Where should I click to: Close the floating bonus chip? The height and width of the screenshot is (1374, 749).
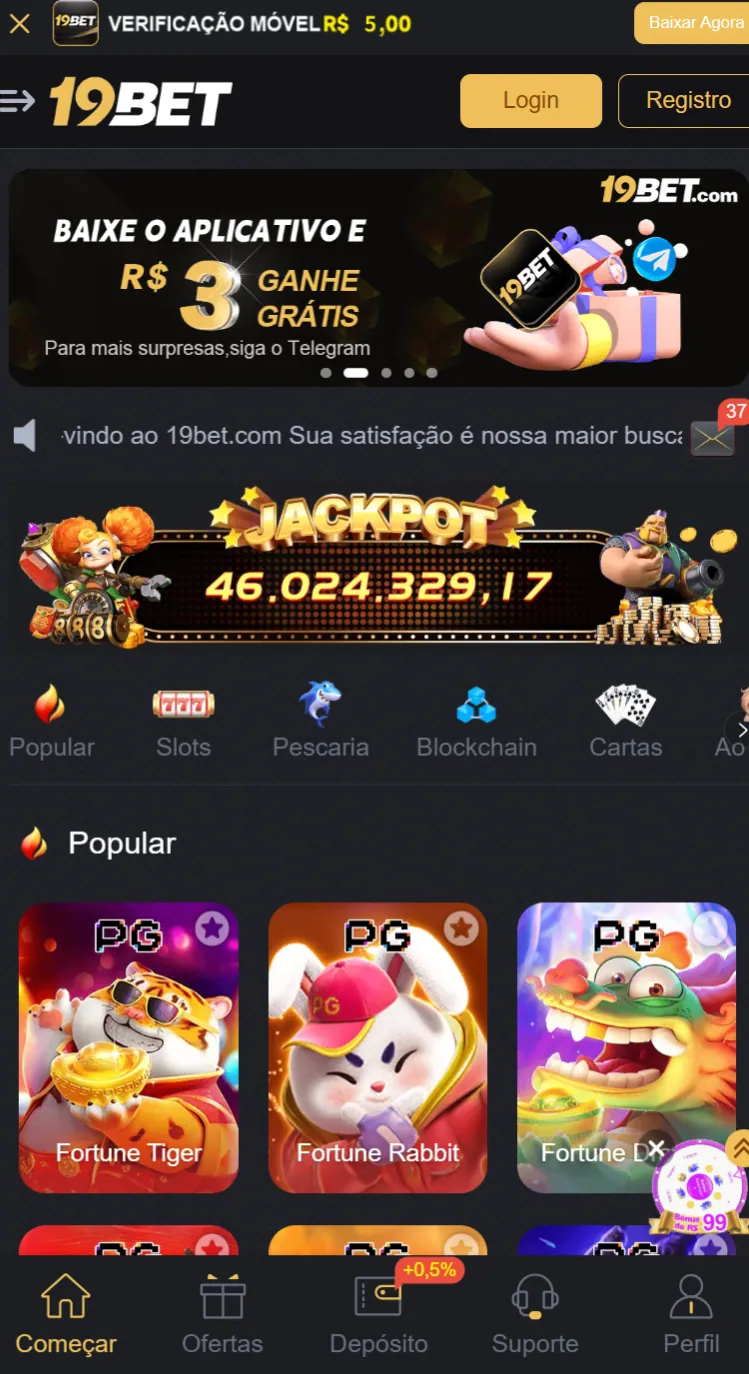pos(656,1147)
